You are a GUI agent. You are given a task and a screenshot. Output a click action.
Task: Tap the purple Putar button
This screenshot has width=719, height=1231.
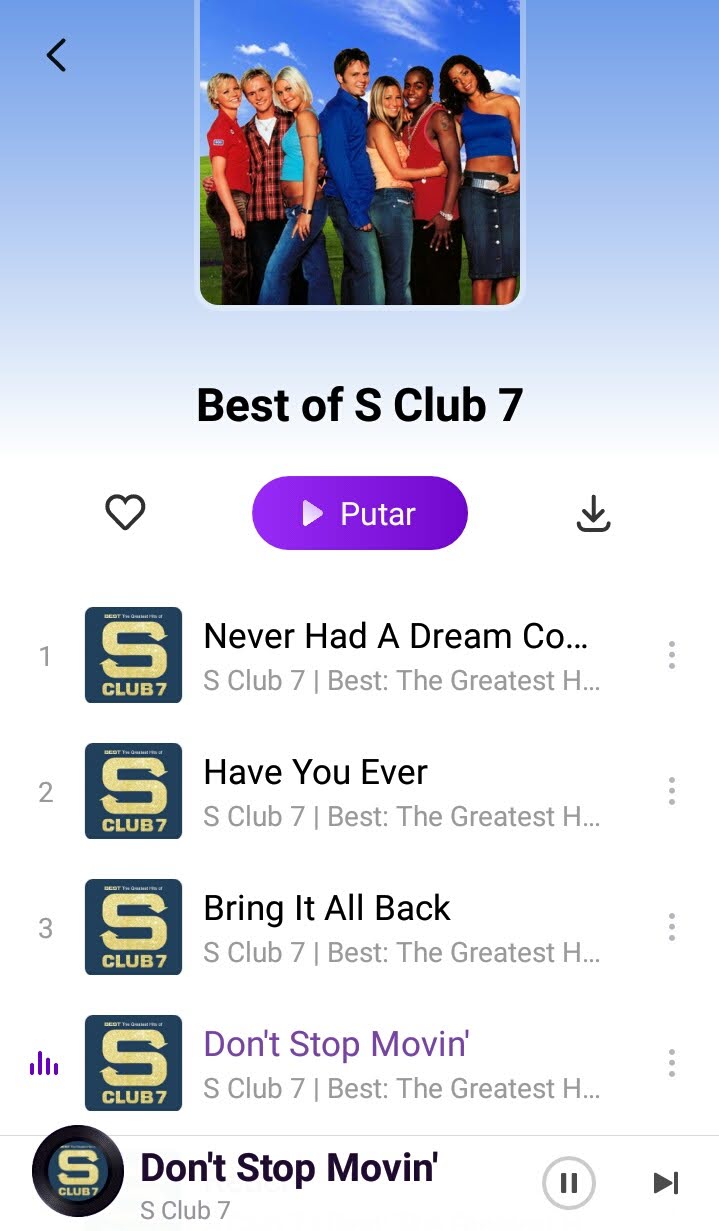click(x=360, y=513)
